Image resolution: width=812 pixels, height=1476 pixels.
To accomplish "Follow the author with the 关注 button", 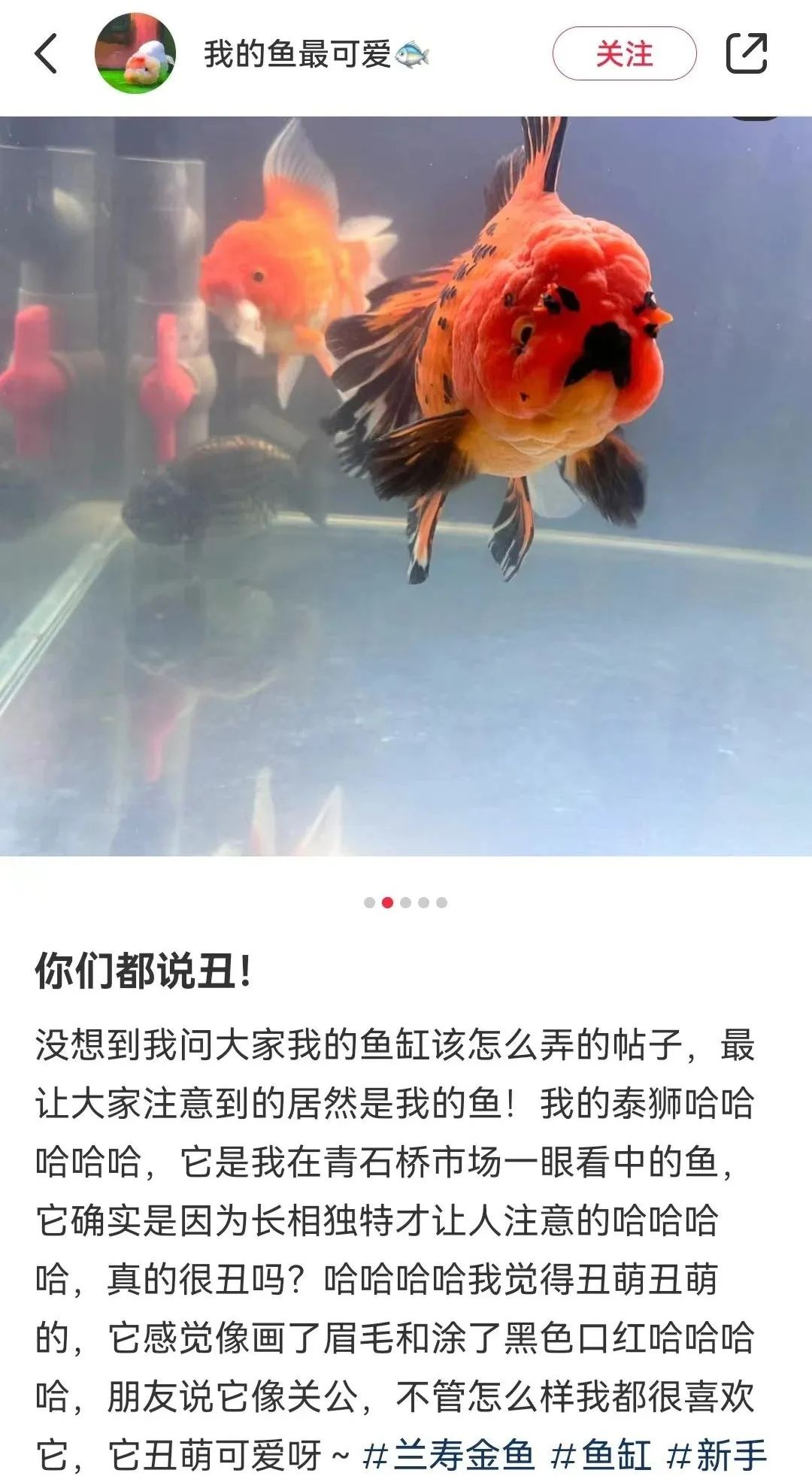I will coord(624,54).
